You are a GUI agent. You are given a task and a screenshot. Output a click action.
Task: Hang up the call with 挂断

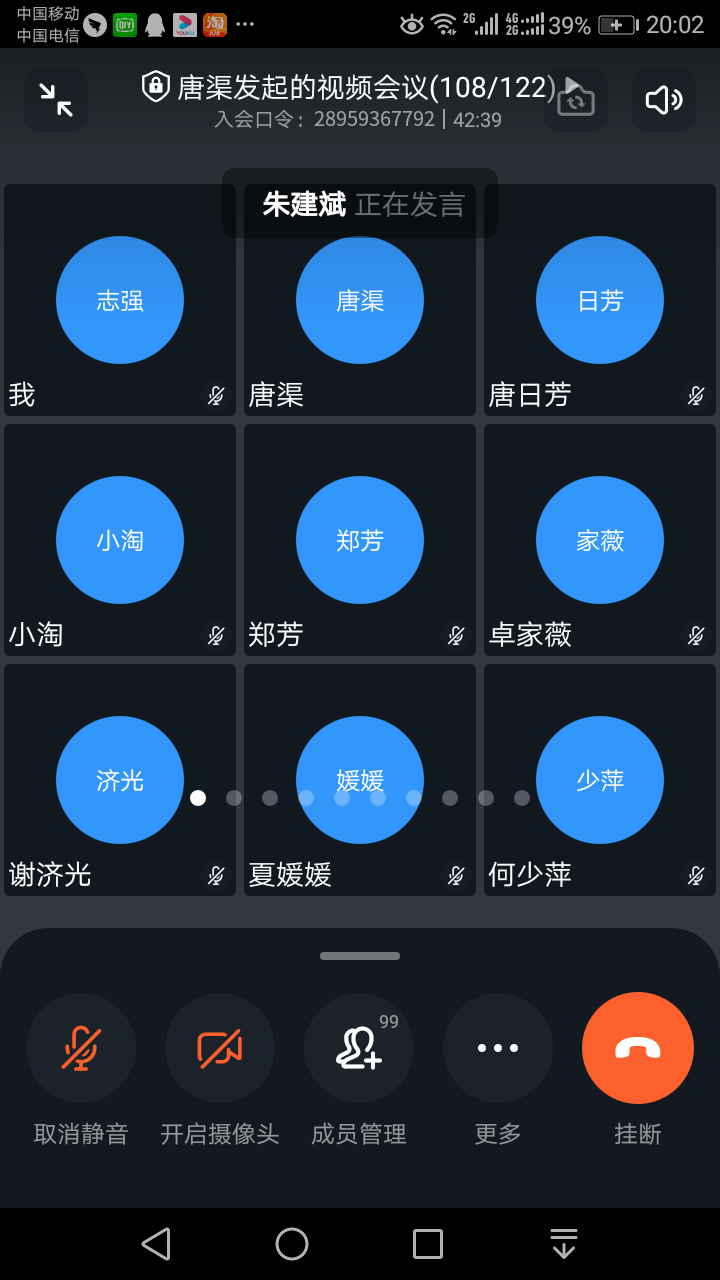tap(638, 1048)
